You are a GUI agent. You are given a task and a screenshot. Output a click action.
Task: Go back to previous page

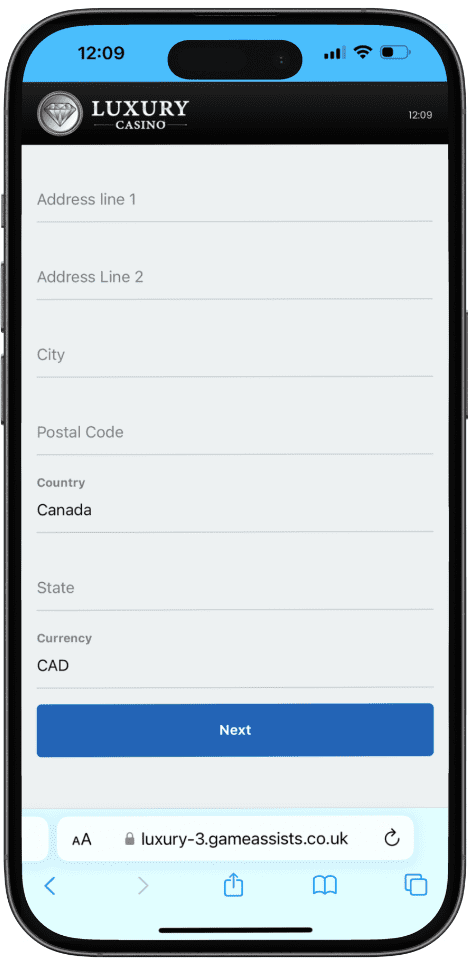coord(50,886)
